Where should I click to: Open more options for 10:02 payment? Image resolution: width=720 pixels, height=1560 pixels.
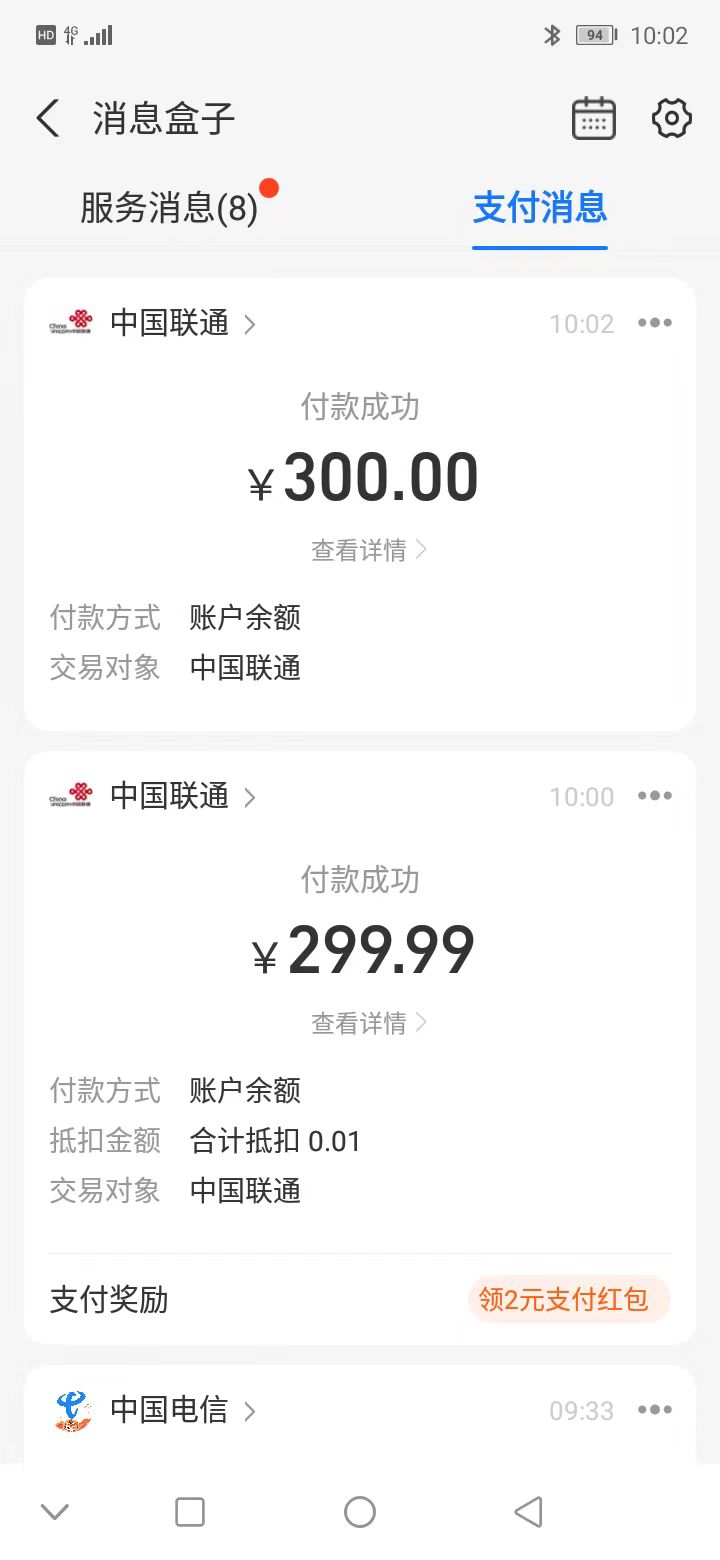click(655, 323)
